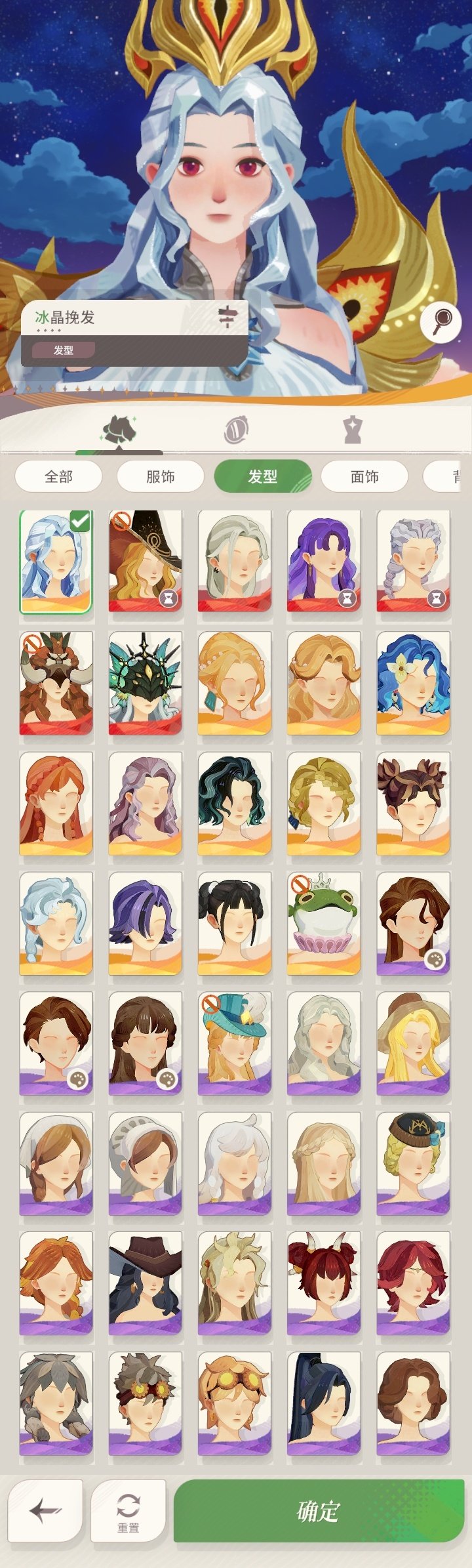Choose the frog on lotus headpiece
This screenshot has width=472, height=1568.
tap(323, 922)
